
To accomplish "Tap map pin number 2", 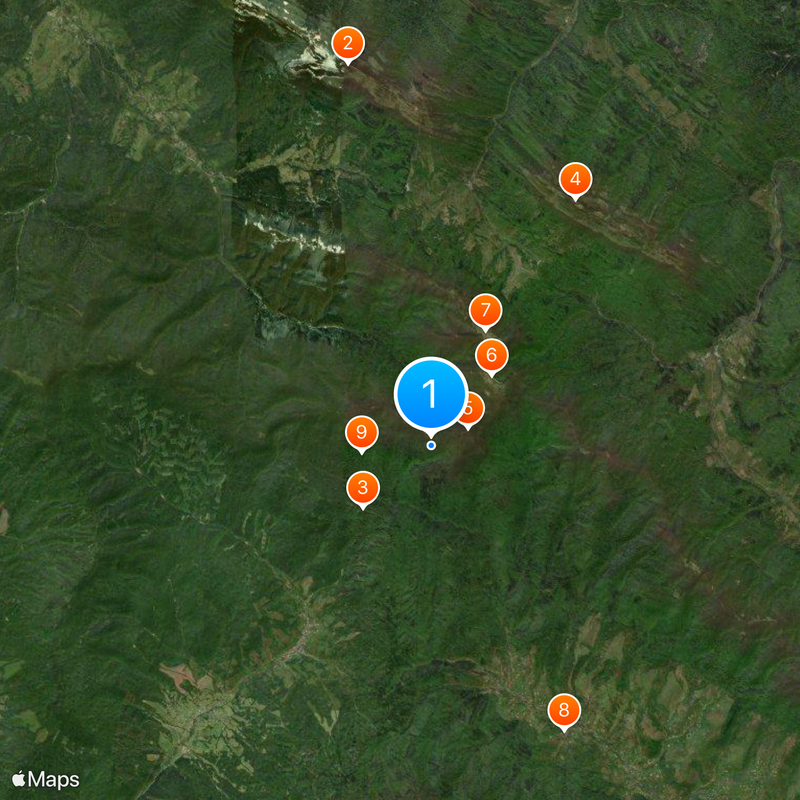I will point(347,43).
